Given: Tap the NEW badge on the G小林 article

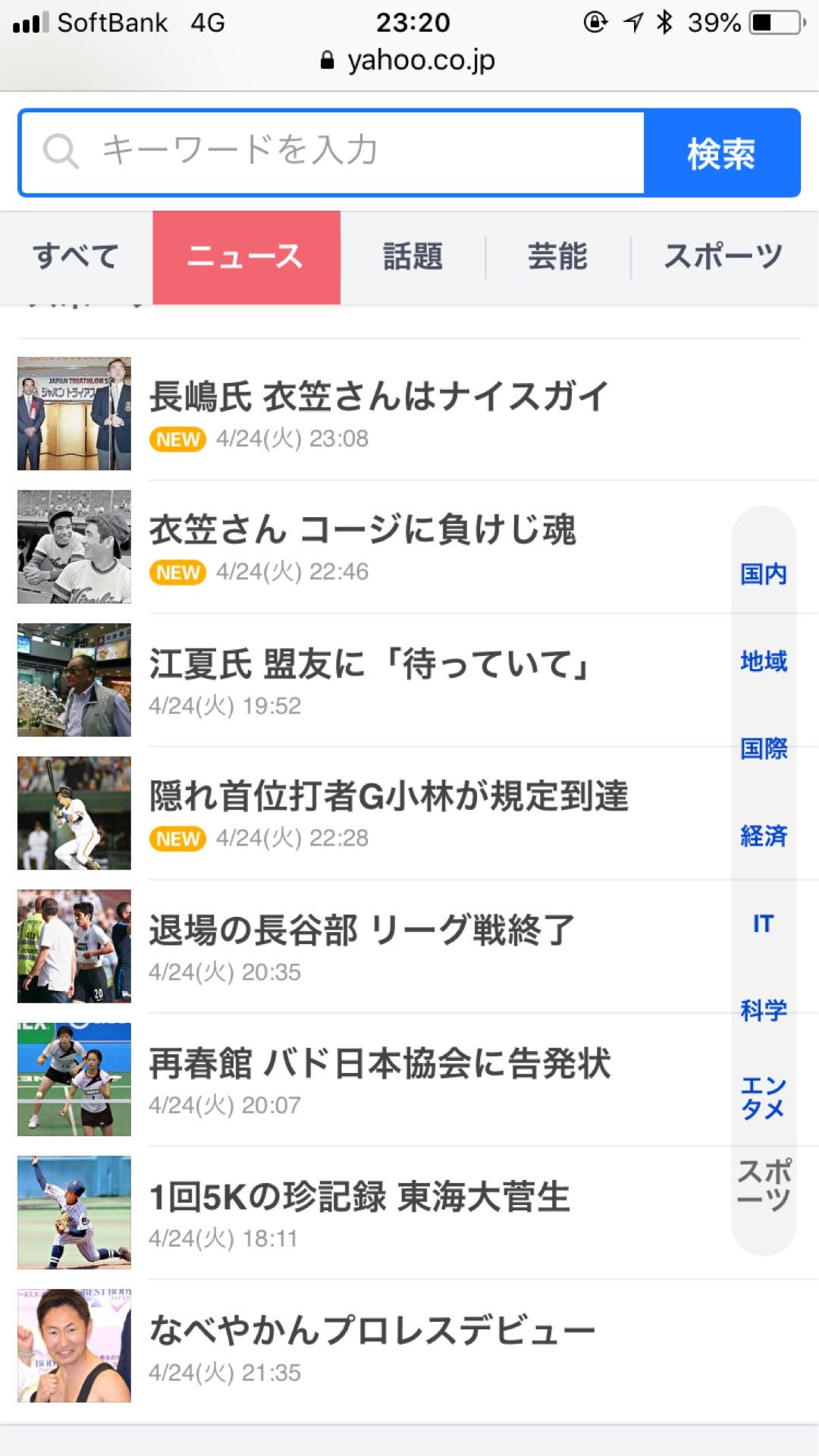Looking at the screenshot, I should point(177,839).
